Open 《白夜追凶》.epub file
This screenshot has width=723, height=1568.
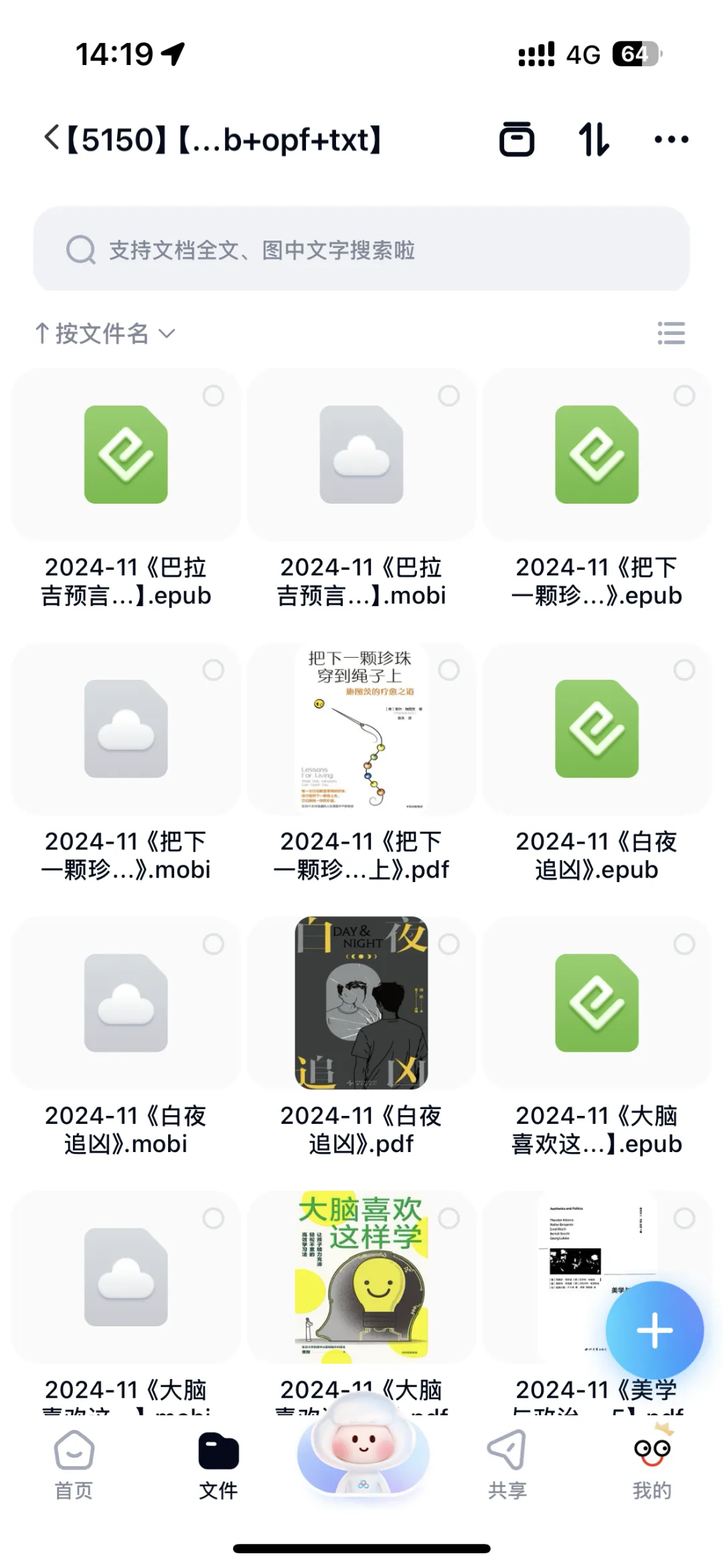point(596,729)
